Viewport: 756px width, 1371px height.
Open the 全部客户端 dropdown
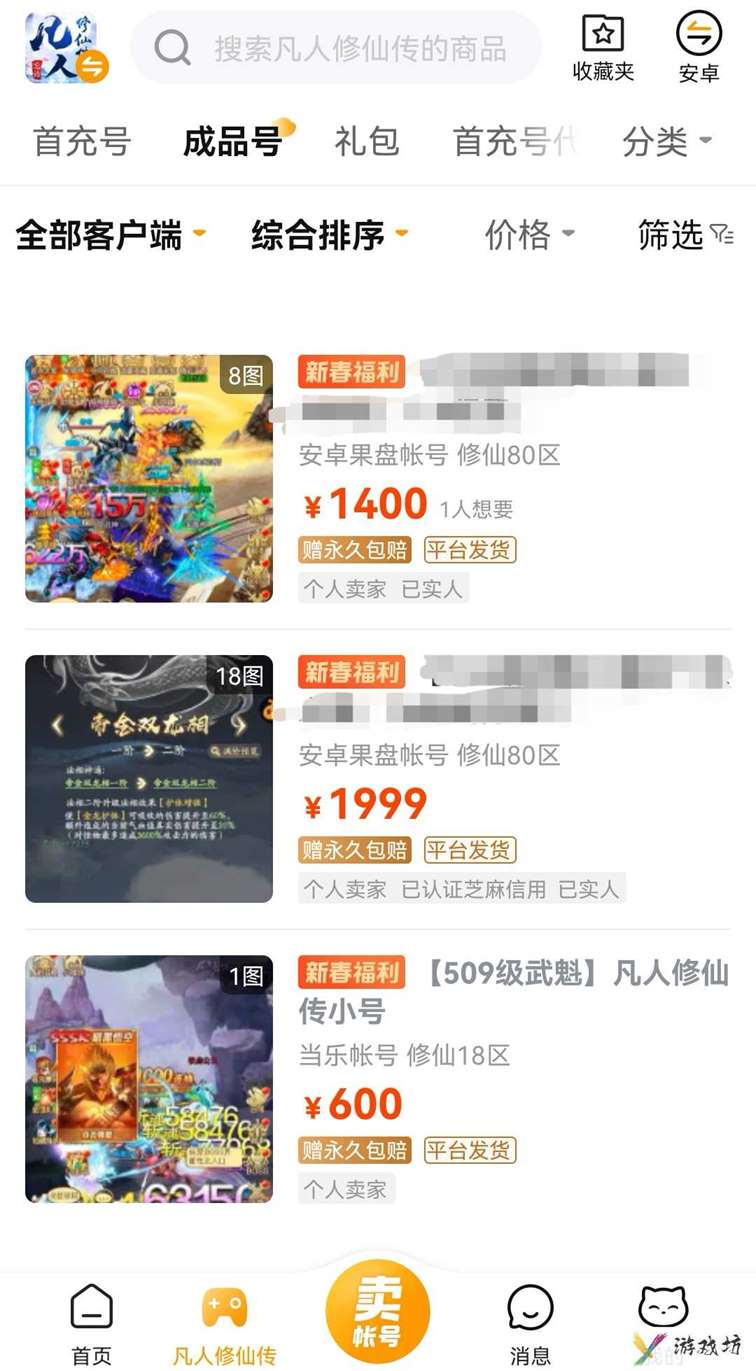pyautogui.click(x=110, y=236)
